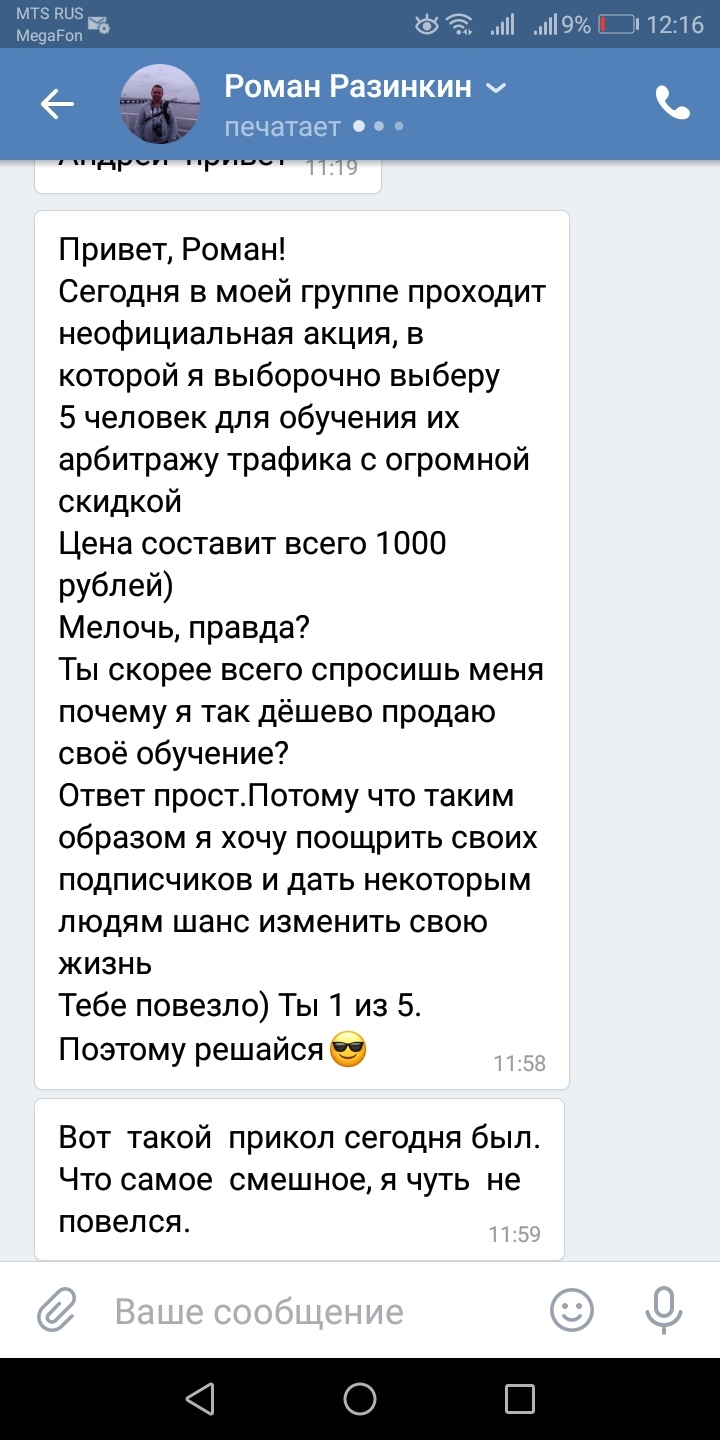Tap the voice message microphone

click(663, 1310)
